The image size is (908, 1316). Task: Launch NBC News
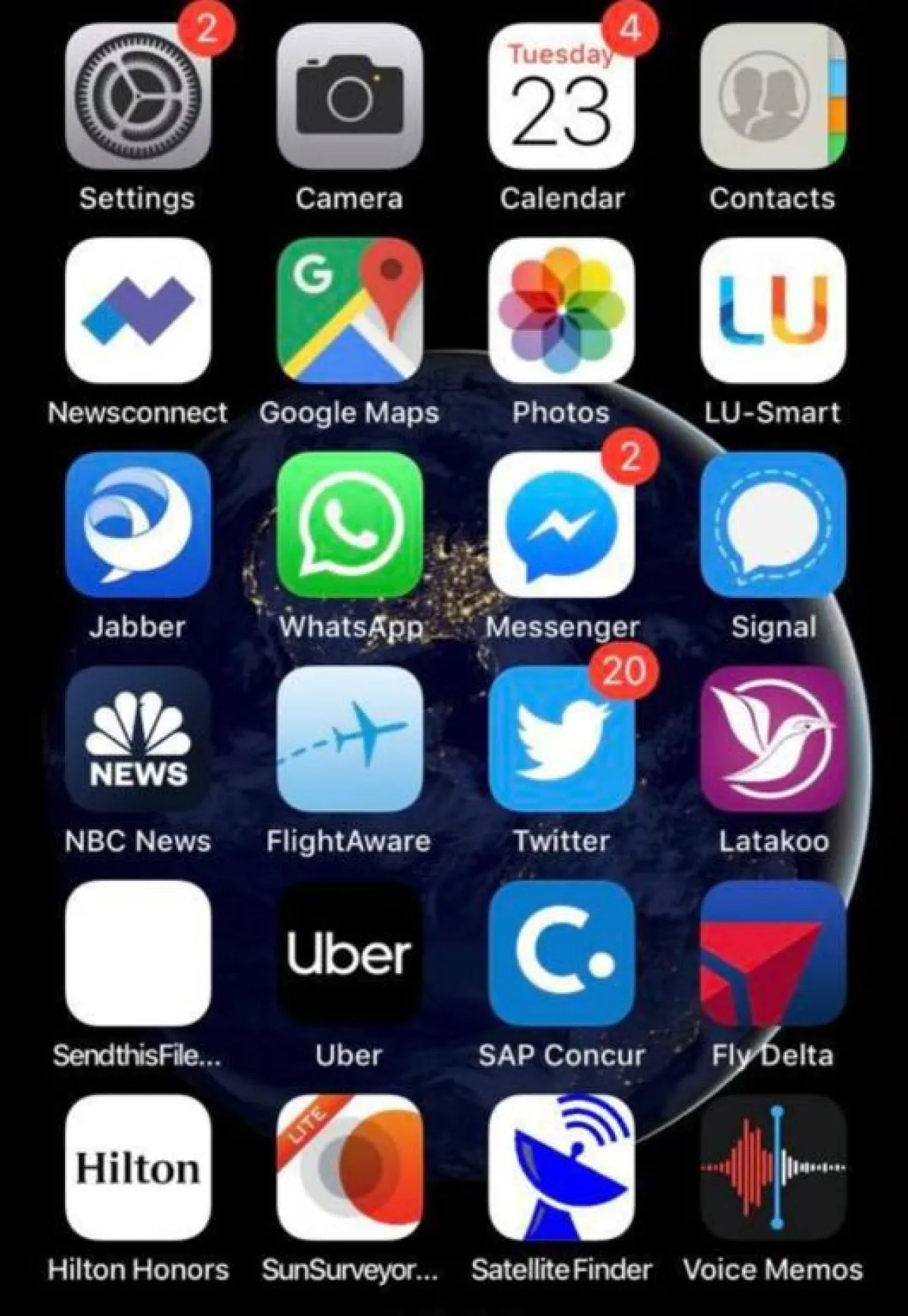(x=138, y=739)
